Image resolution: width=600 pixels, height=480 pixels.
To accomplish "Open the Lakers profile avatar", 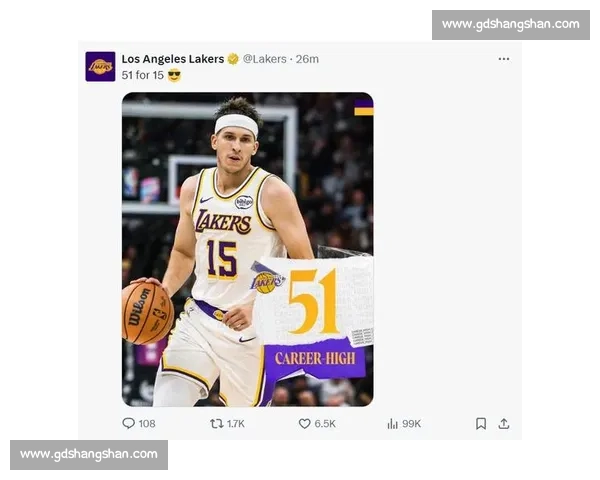I will tap(100, 66).
